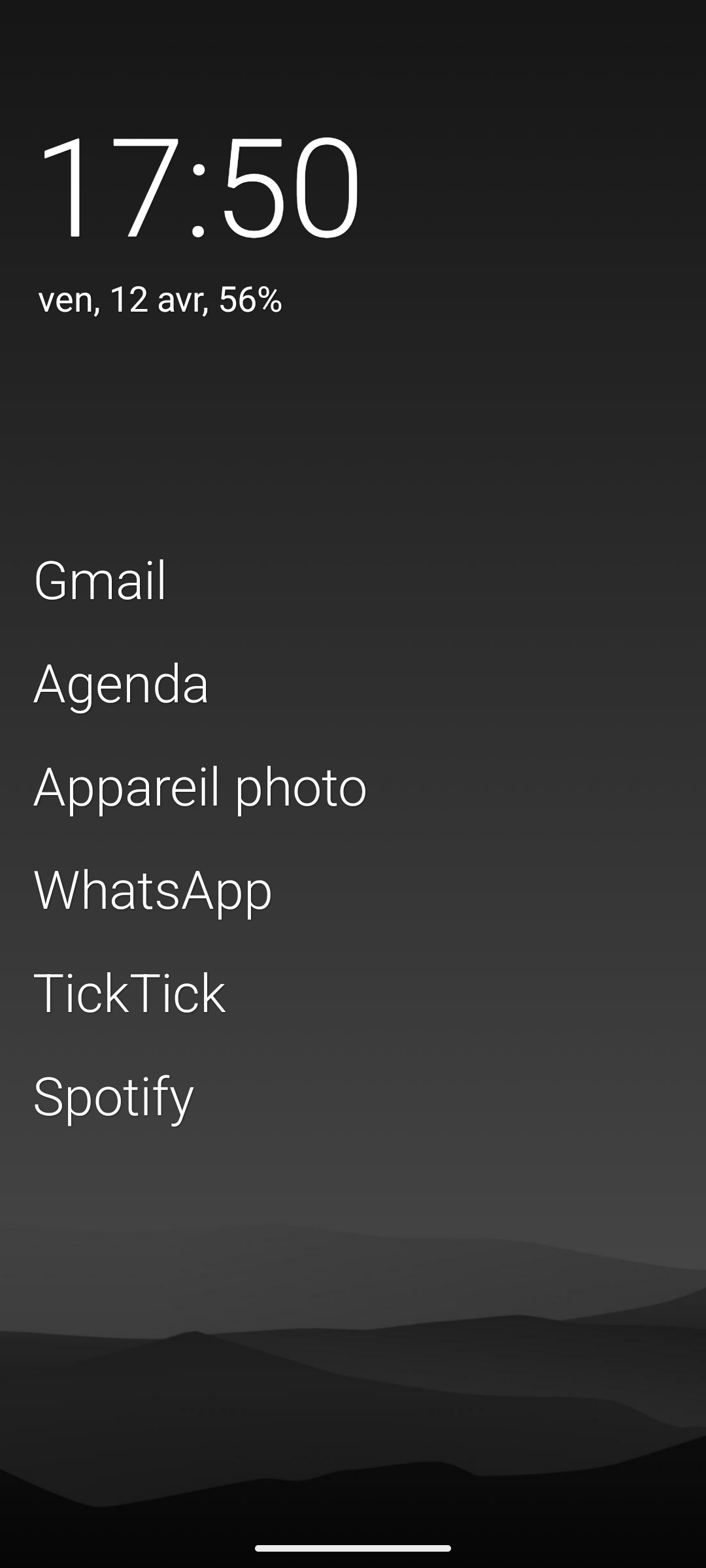Open Appareil photo to take a picture
Viewport: 706px width, 1568px height.
(x=200, y=787)
